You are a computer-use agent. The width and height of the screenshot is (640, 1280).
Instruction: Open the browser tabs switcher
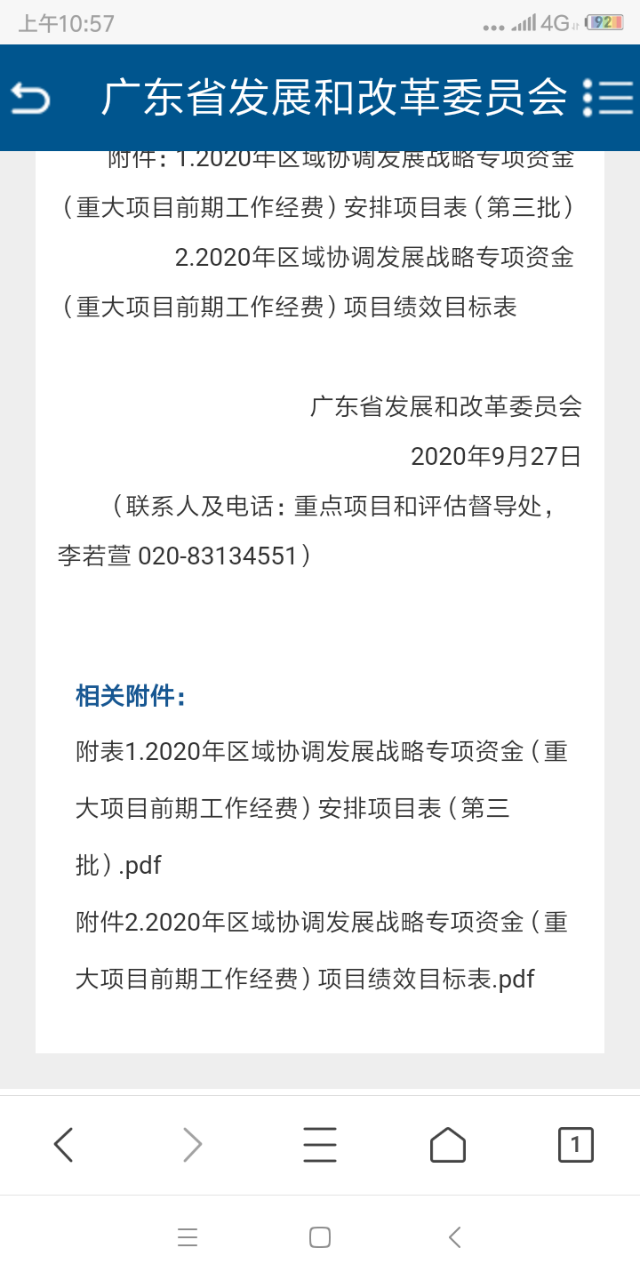coord(575,1144)
